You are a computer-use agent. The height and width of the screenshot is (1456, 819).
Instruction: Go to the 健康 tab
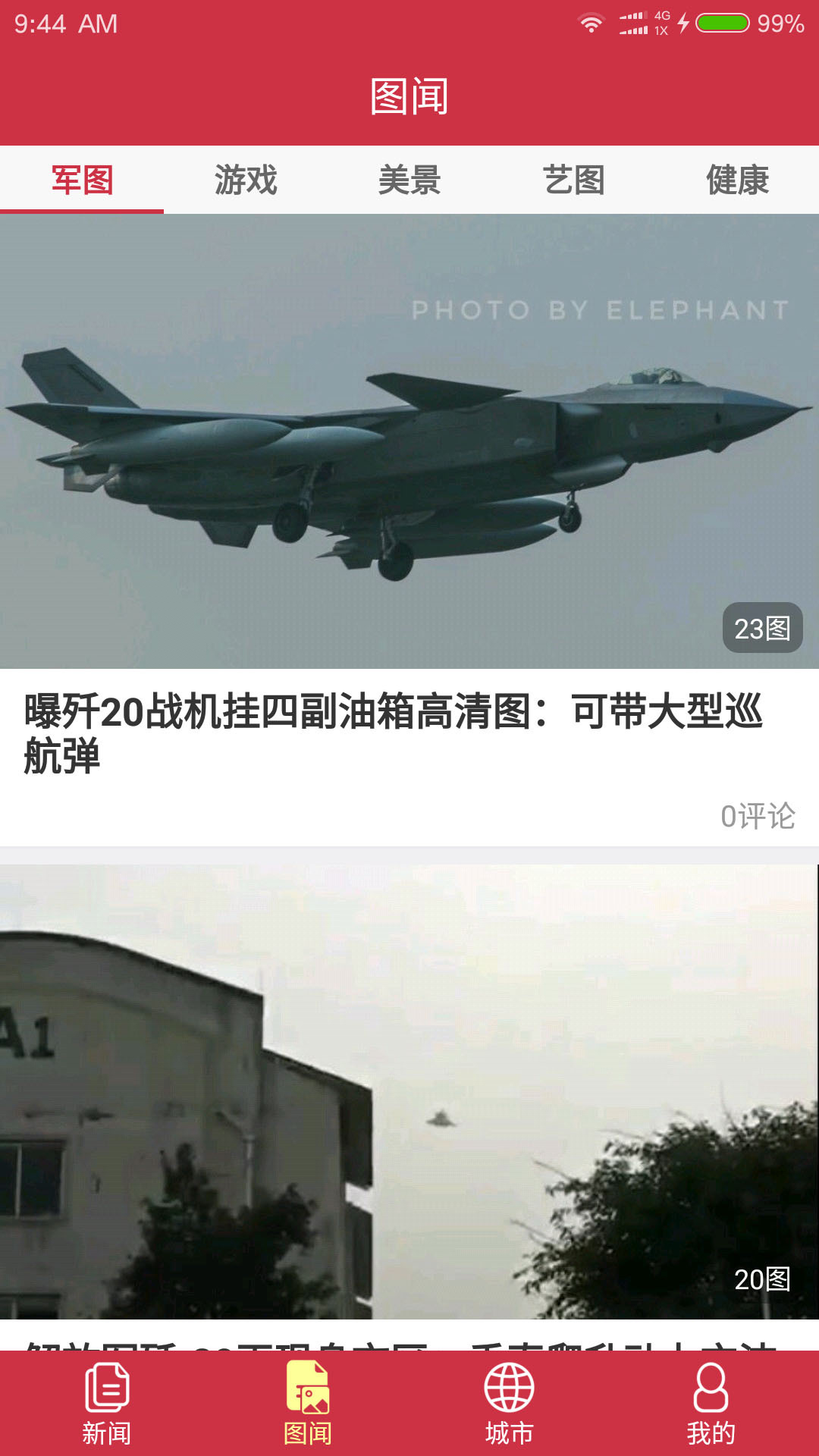point(737,180)
